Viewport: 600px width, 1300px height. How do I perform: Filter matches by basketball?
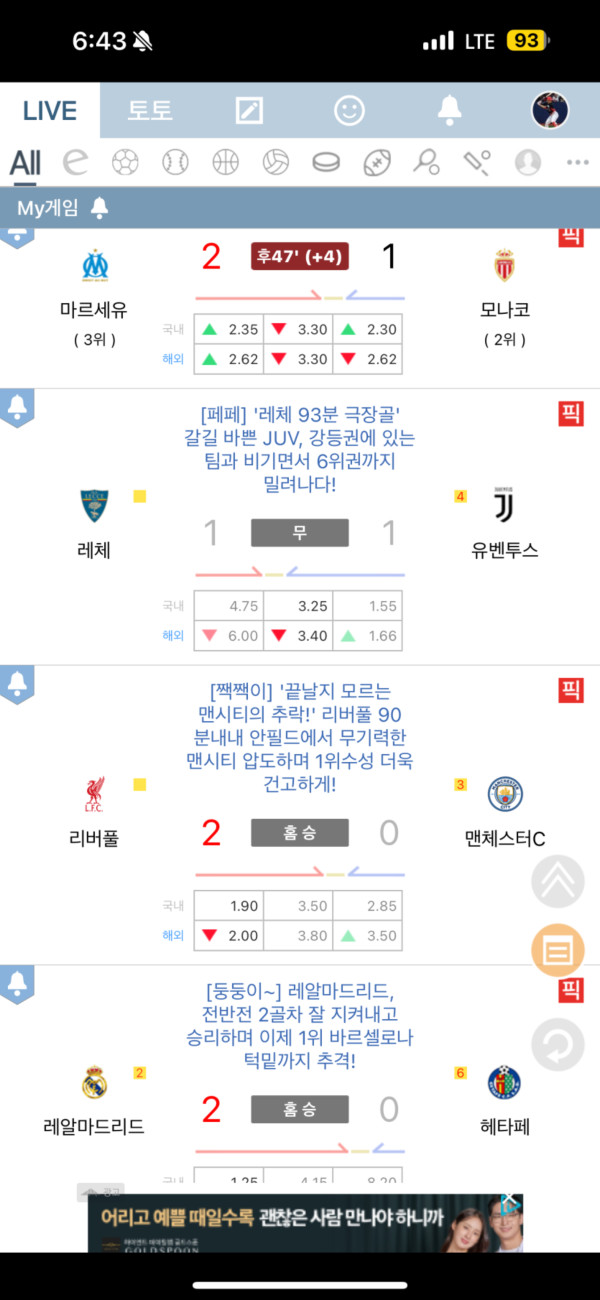[226, 162]
